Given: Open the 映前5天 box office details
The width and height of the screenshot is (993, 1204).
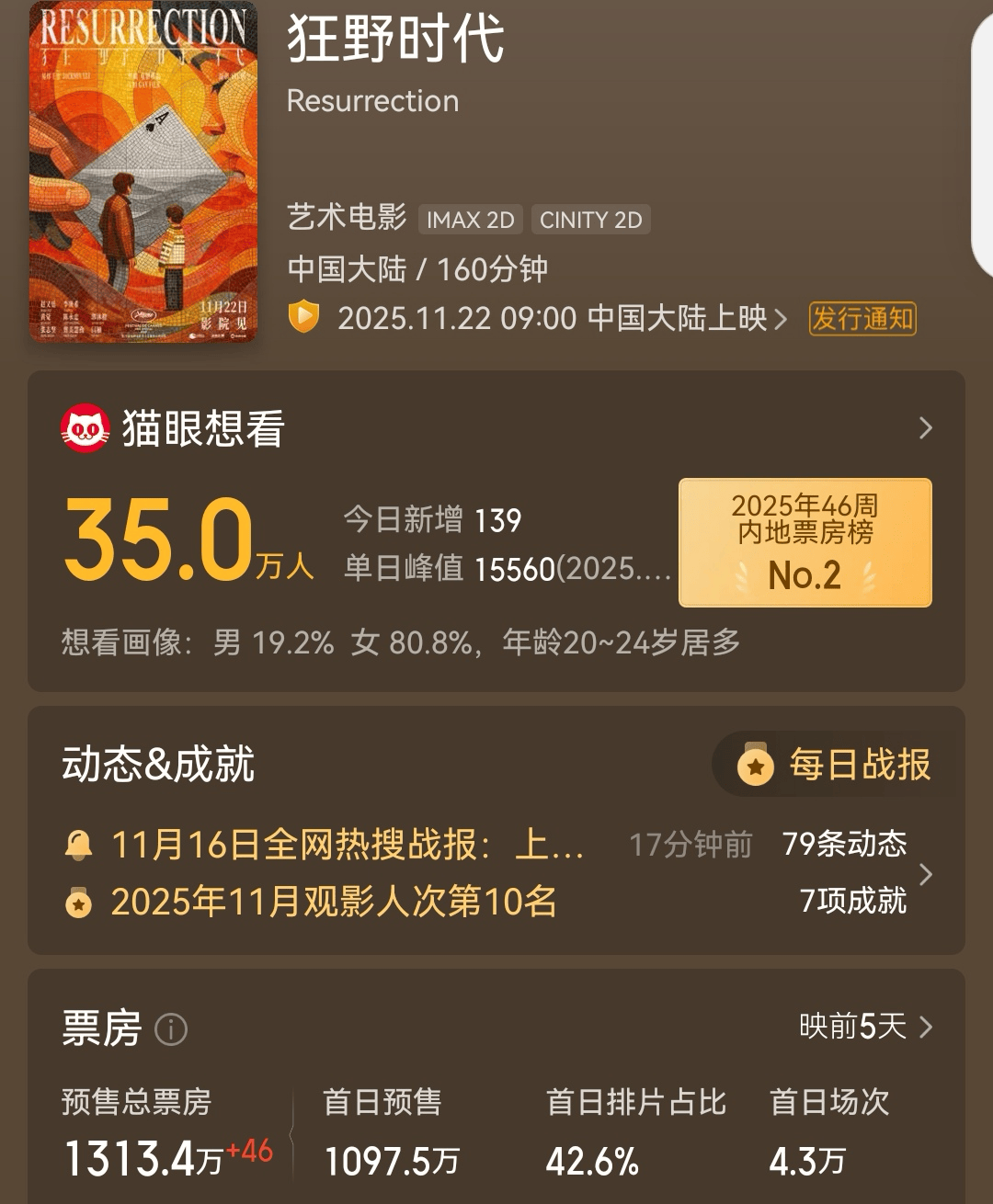Looking at the screenshot, I should tap(865, 1027).
